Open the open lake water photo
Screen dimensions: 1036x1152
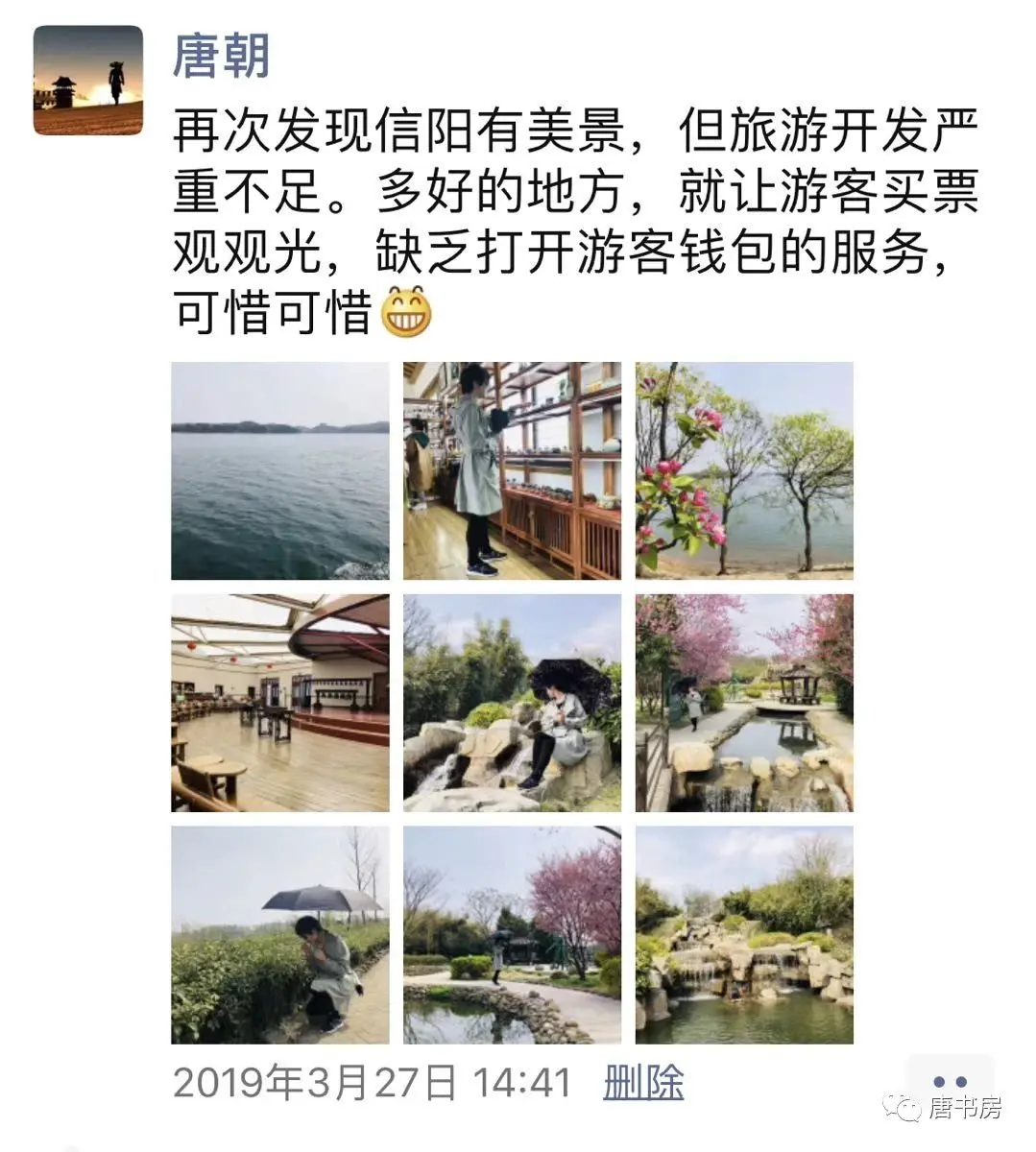click(x=280, y=470)
